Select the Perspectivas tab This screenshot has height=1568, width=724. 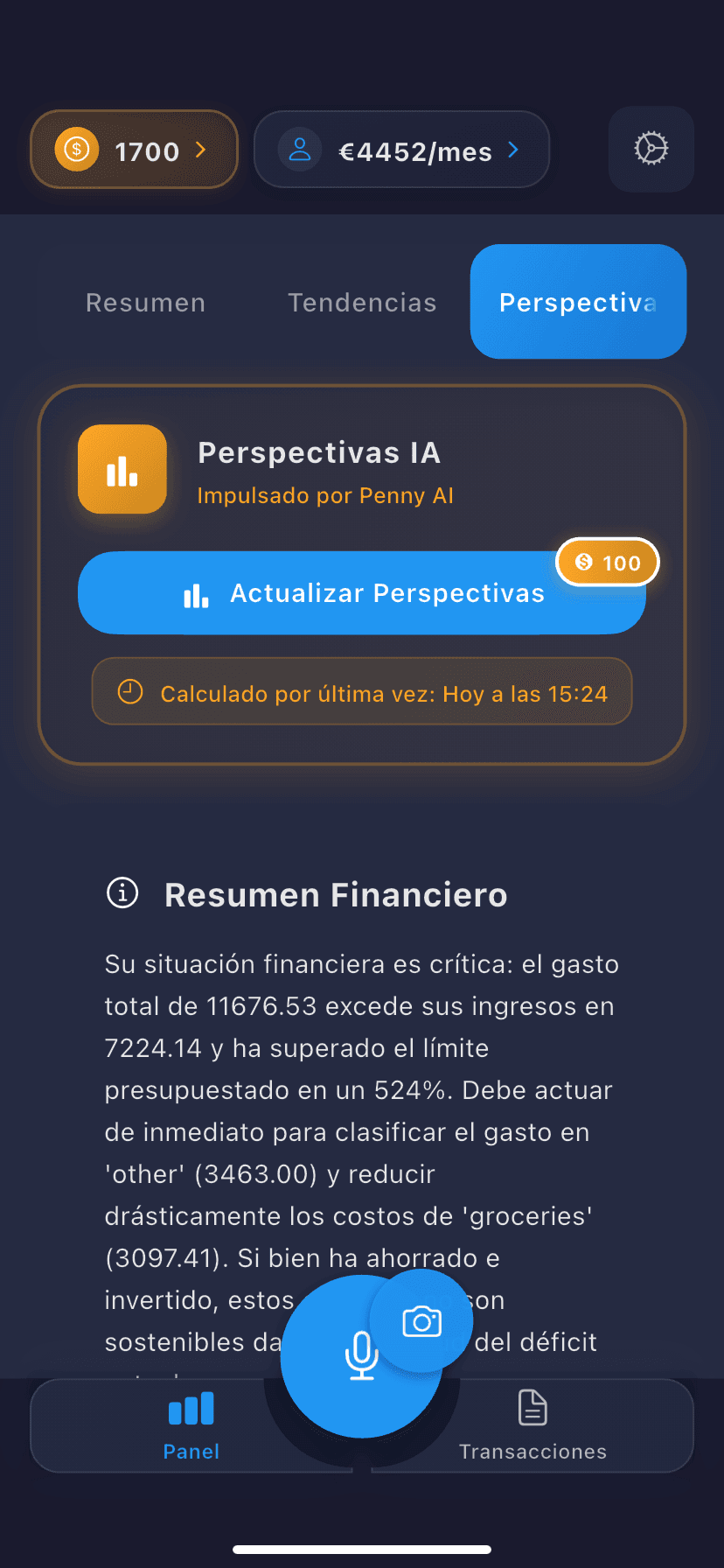(x=578, y=302)
